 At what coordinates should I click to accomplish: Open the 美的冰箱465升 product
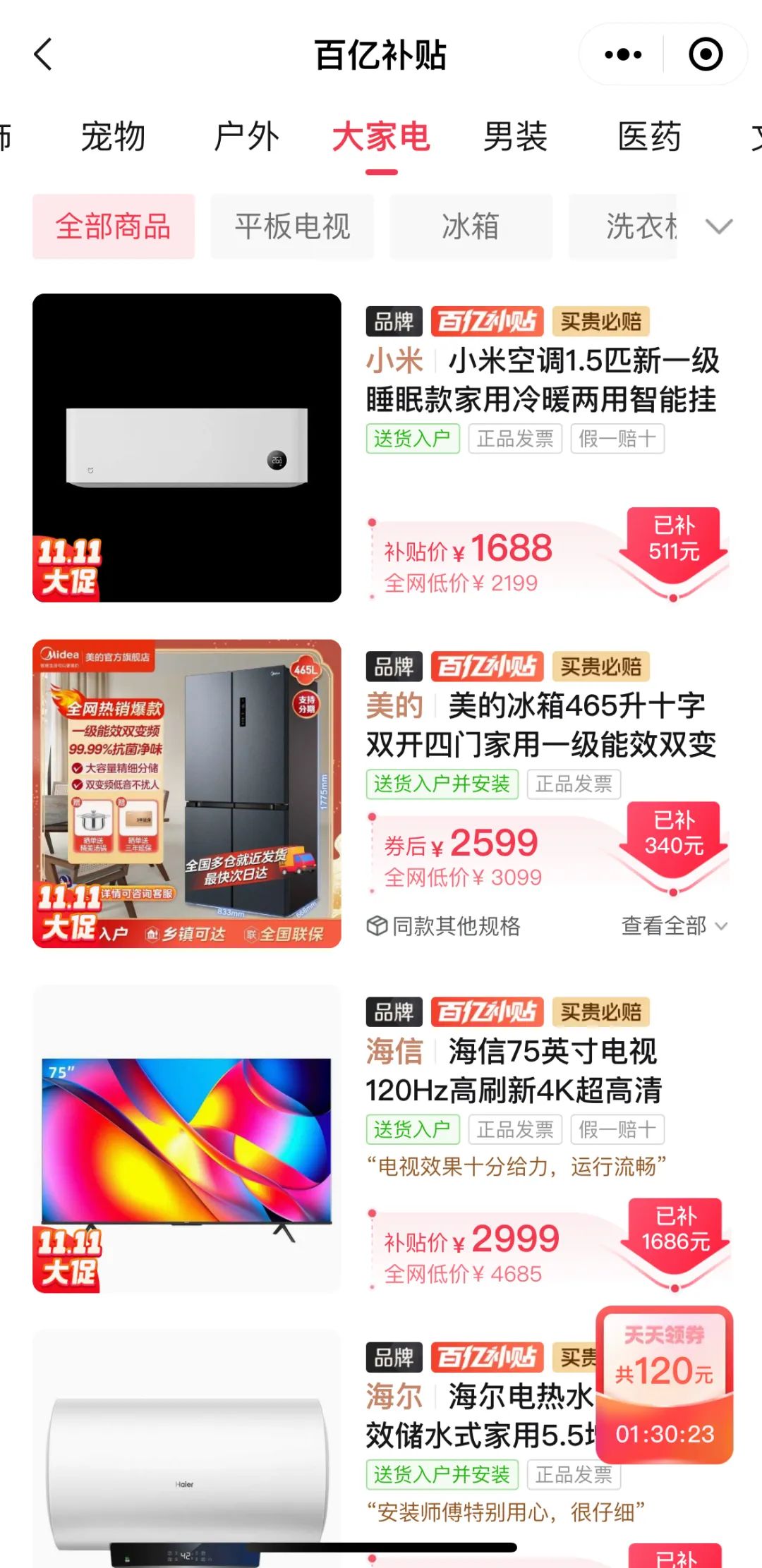click(542, 724)
